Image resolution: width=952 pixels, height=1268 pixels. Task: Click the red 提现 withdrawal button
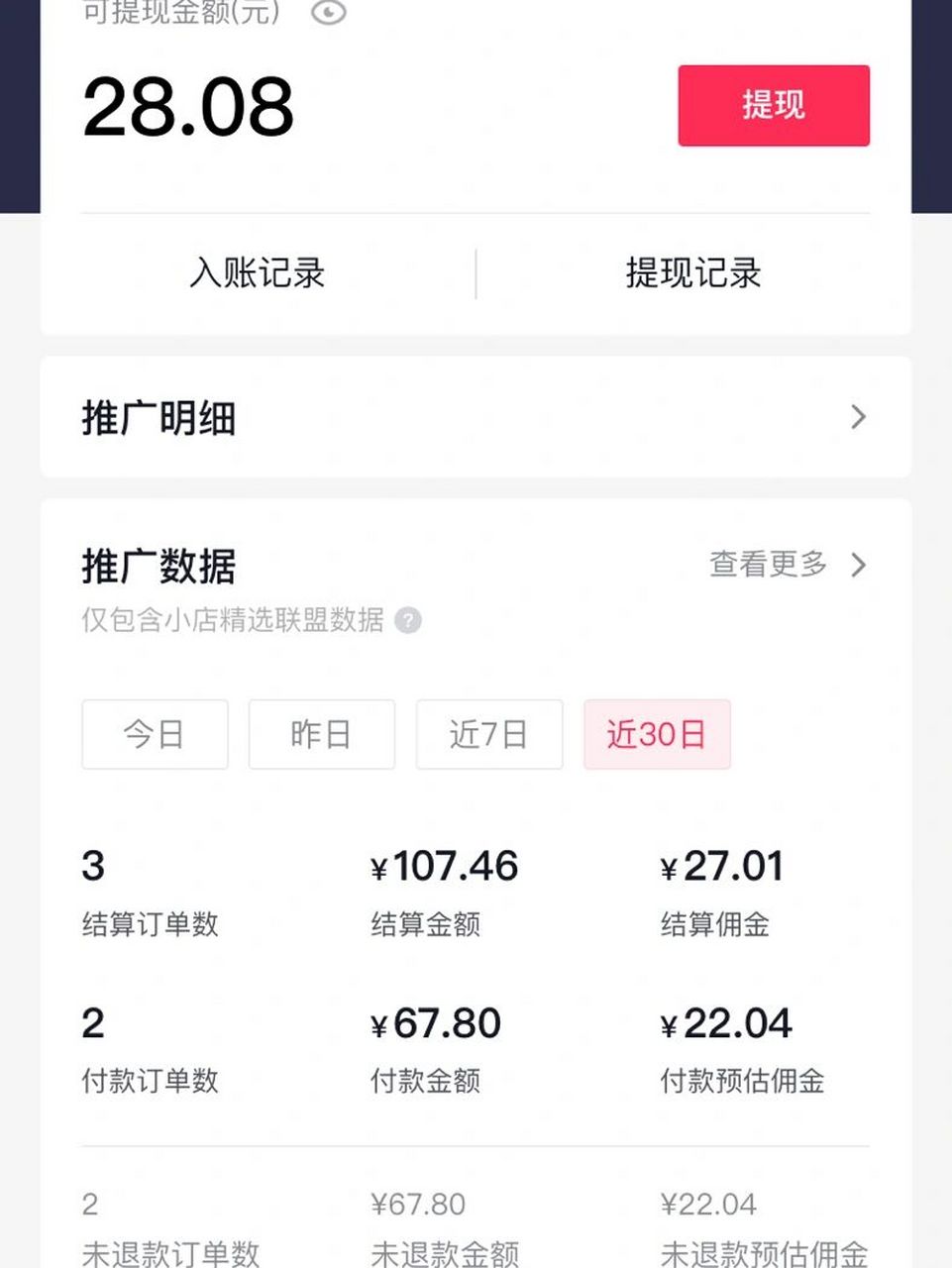pos(774,106)
